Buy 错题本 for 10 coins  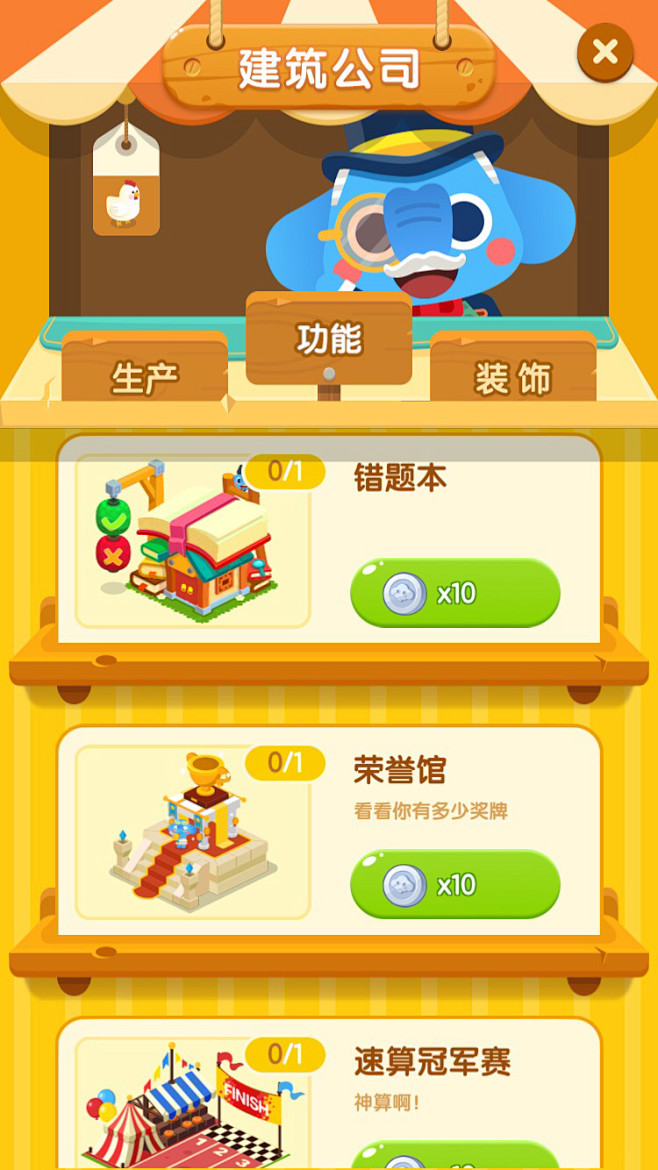tap(454, 593)
